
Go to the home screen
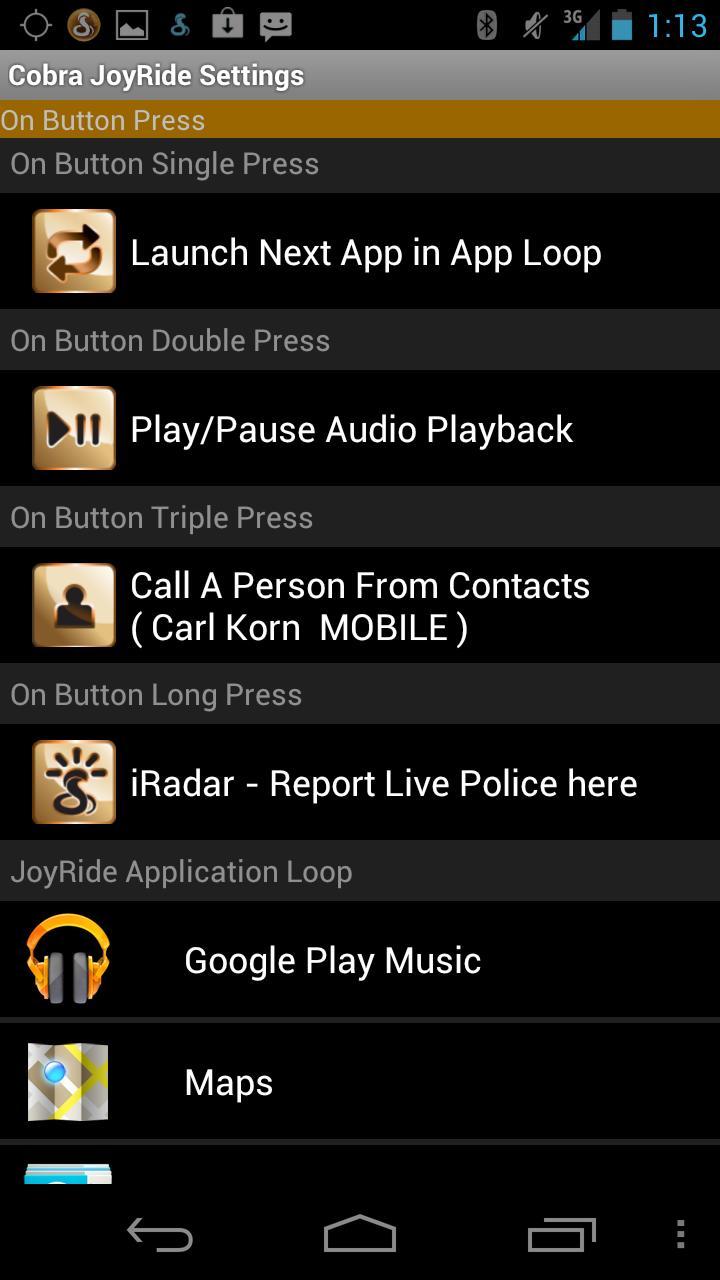pos(360,1235)
